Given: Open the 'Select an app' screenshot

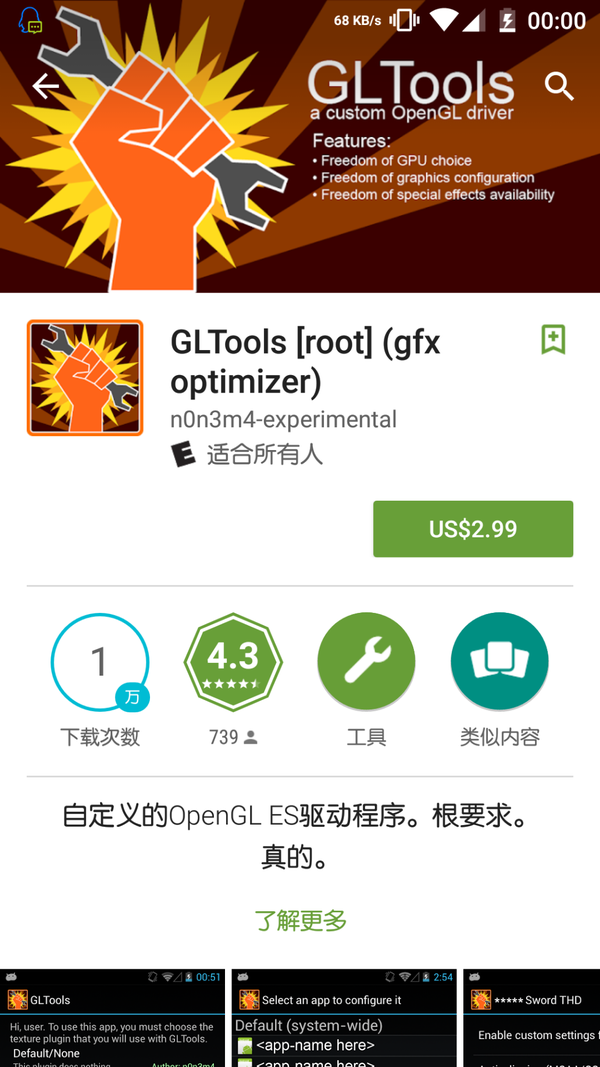Looking at the screenshot, I should pos(344,1018).
